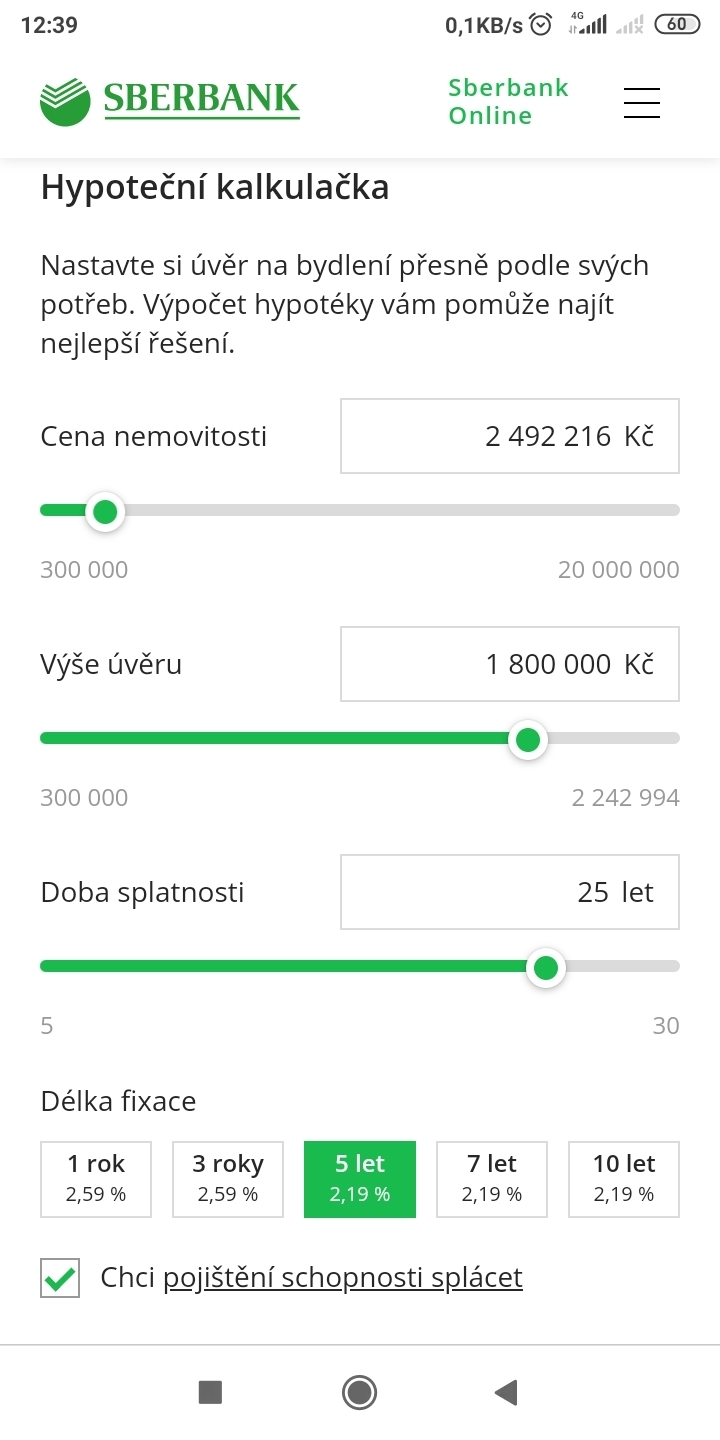Tap the Výše úvěru amount field

(509, 664)
